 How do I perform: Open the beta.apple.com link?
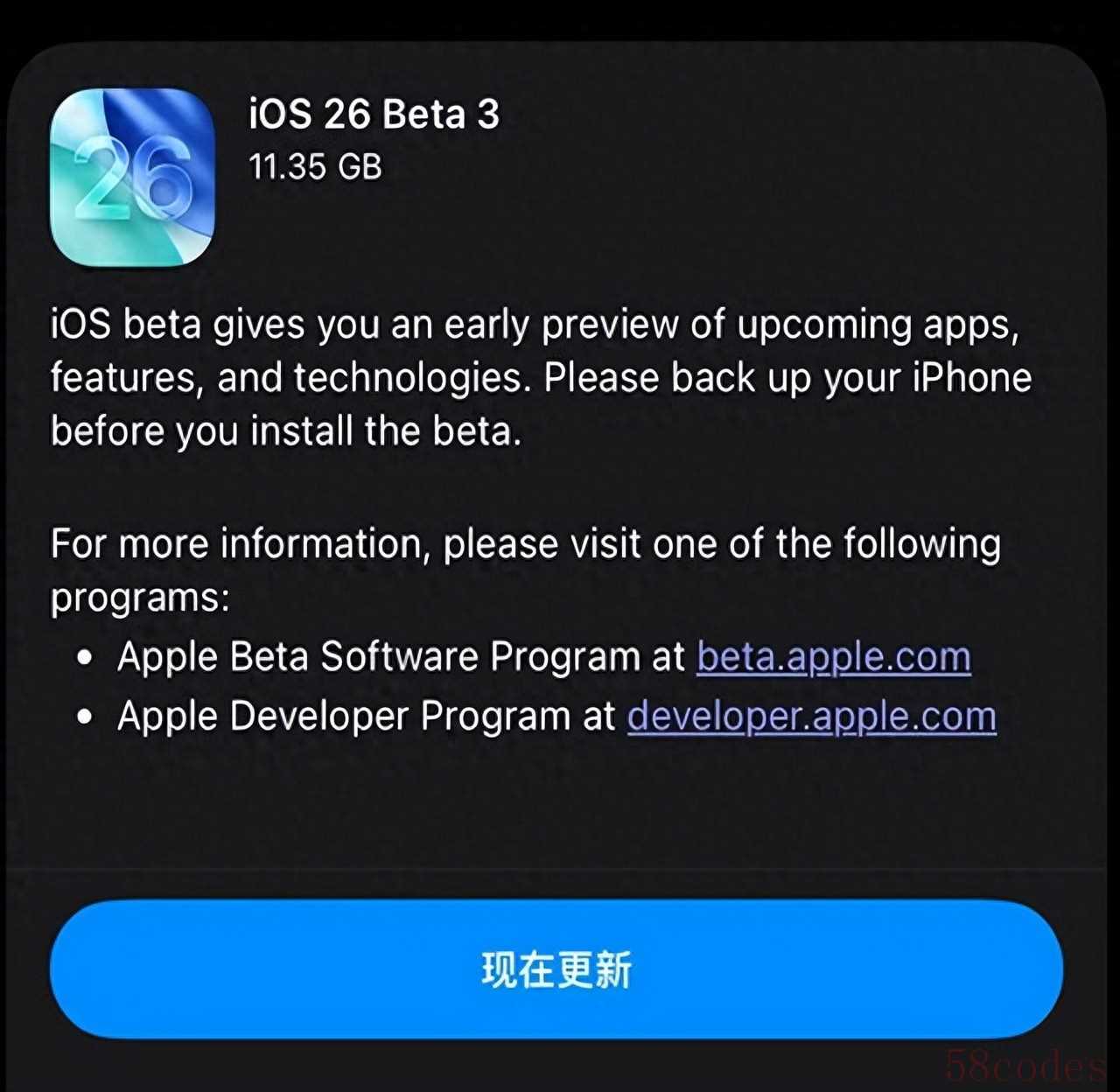point(833,657)
